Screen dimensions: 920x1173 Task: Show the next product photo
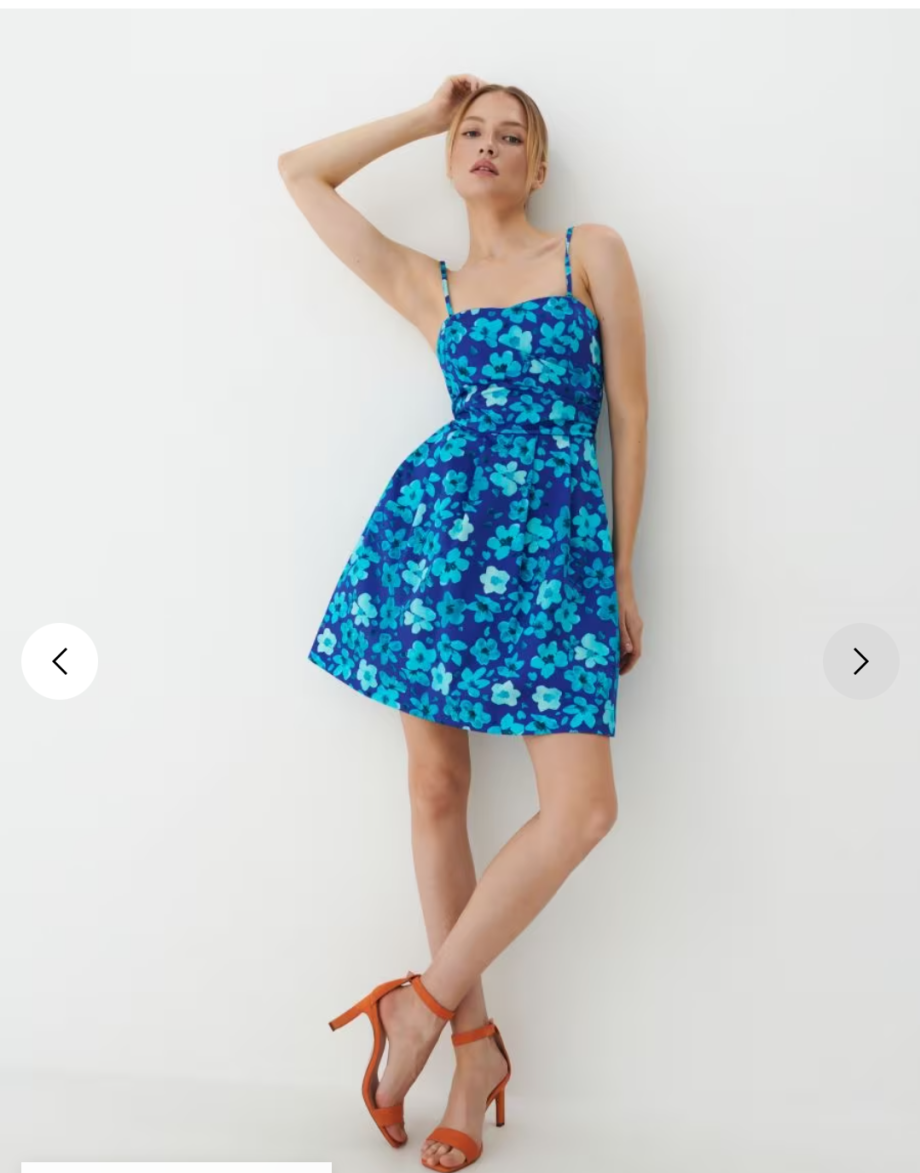pyautogui.click(x=861, y=661)
